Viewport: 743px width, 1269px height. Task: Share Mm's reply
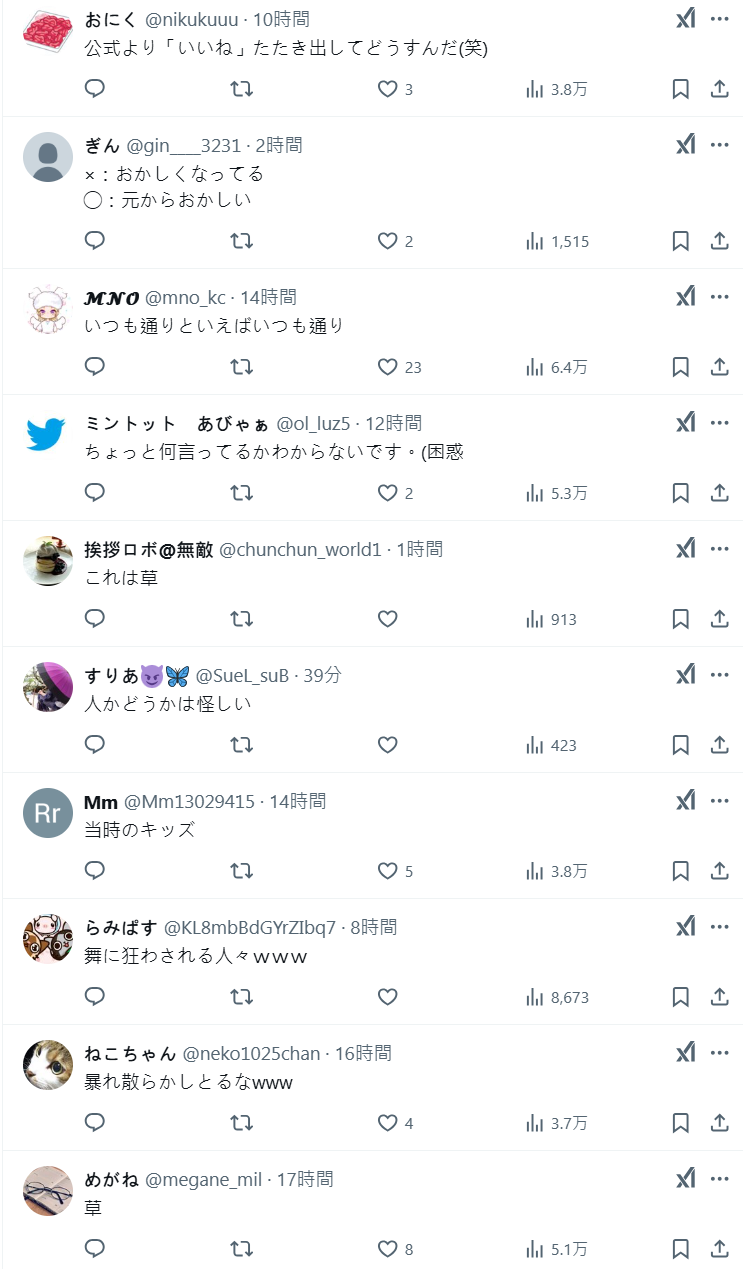point(719,871)
